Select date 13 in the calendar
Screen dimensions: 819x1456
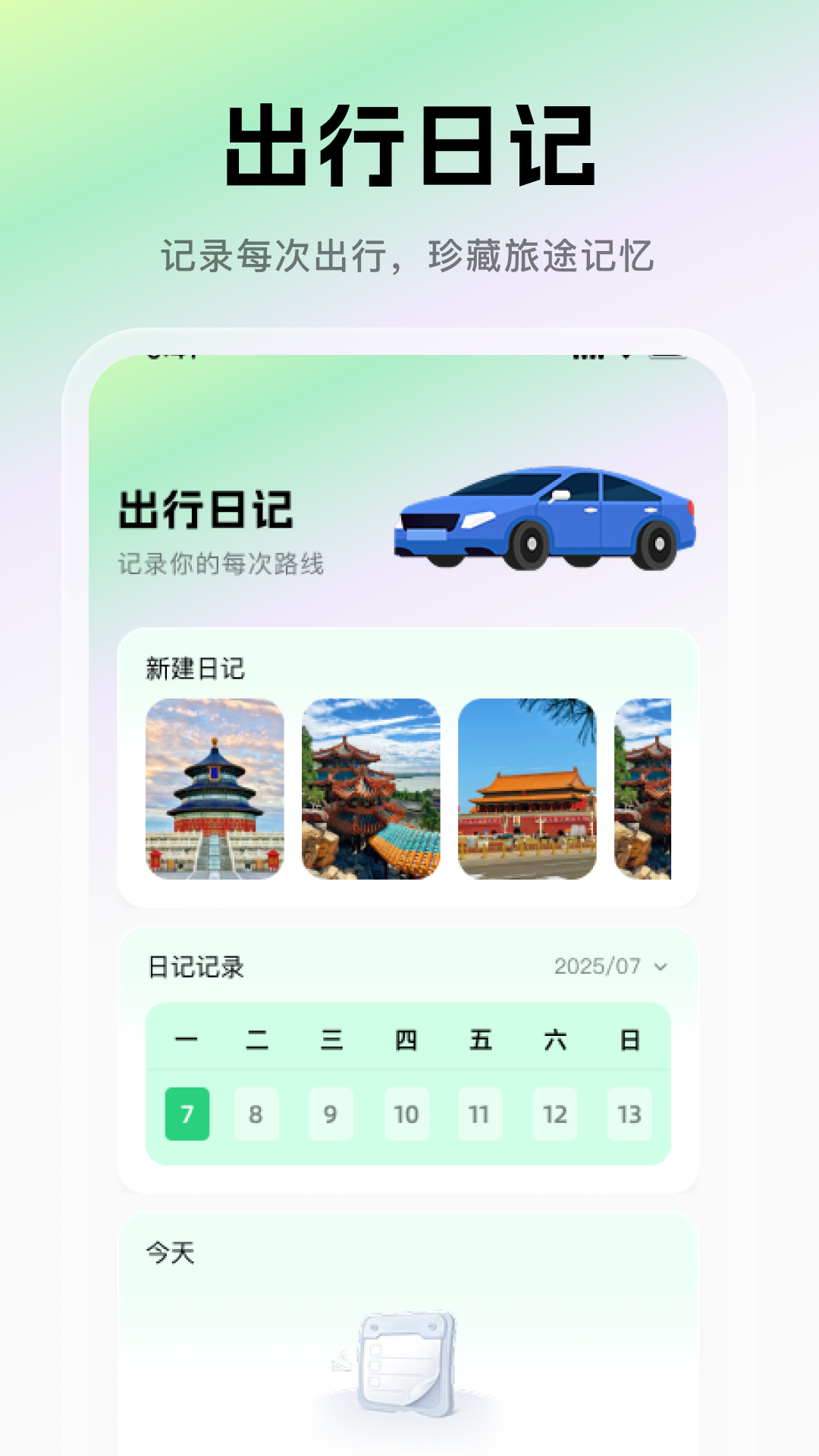(x=629, y=1112)
